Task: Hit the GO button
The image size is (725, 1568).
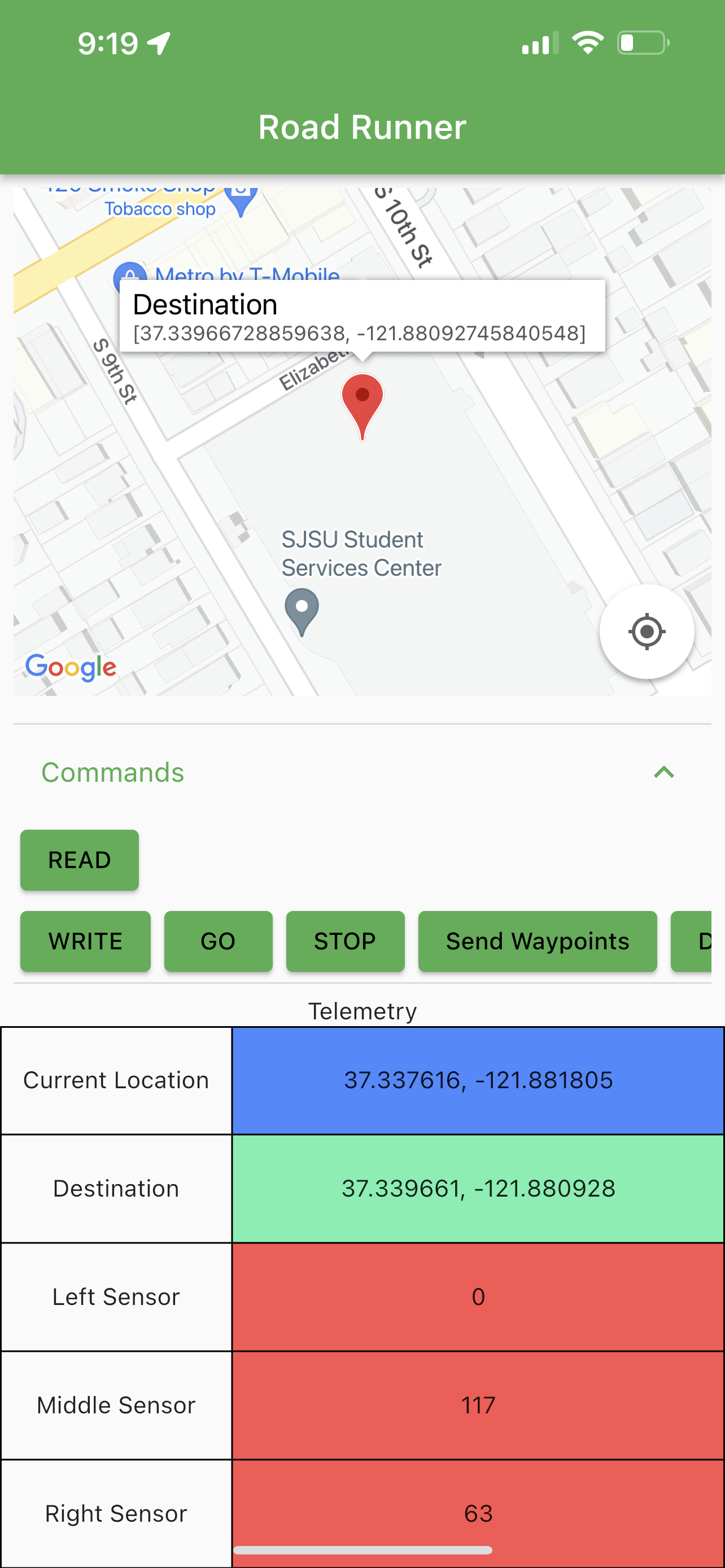Action: pyautogui.click(x=218, y=941)
